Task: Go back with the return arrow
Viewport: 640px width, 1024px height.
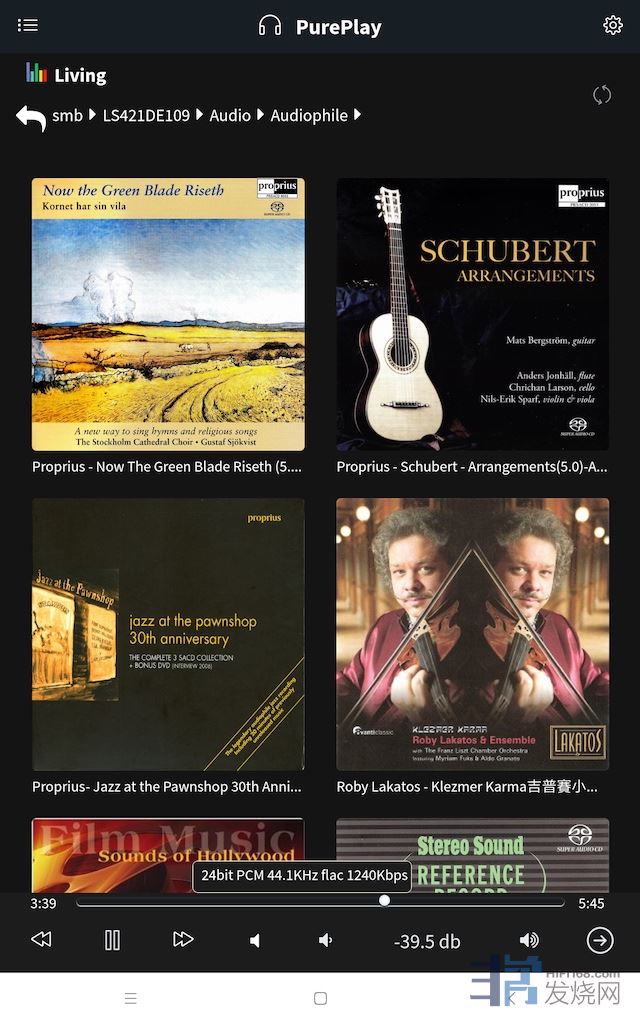Action: (x=31, y=118)
